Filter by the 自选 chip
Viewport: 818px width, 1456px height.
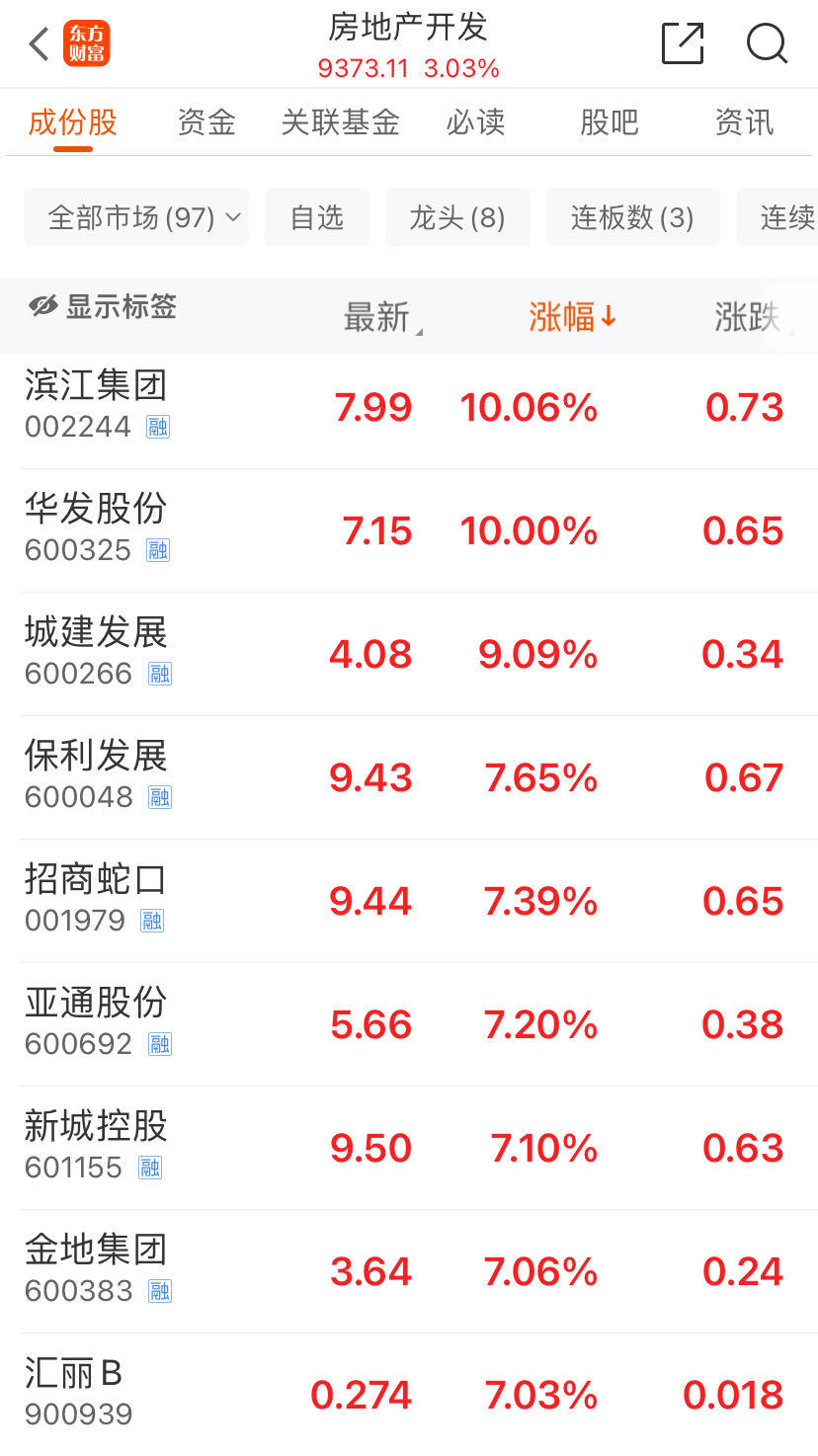coord(317,217)
